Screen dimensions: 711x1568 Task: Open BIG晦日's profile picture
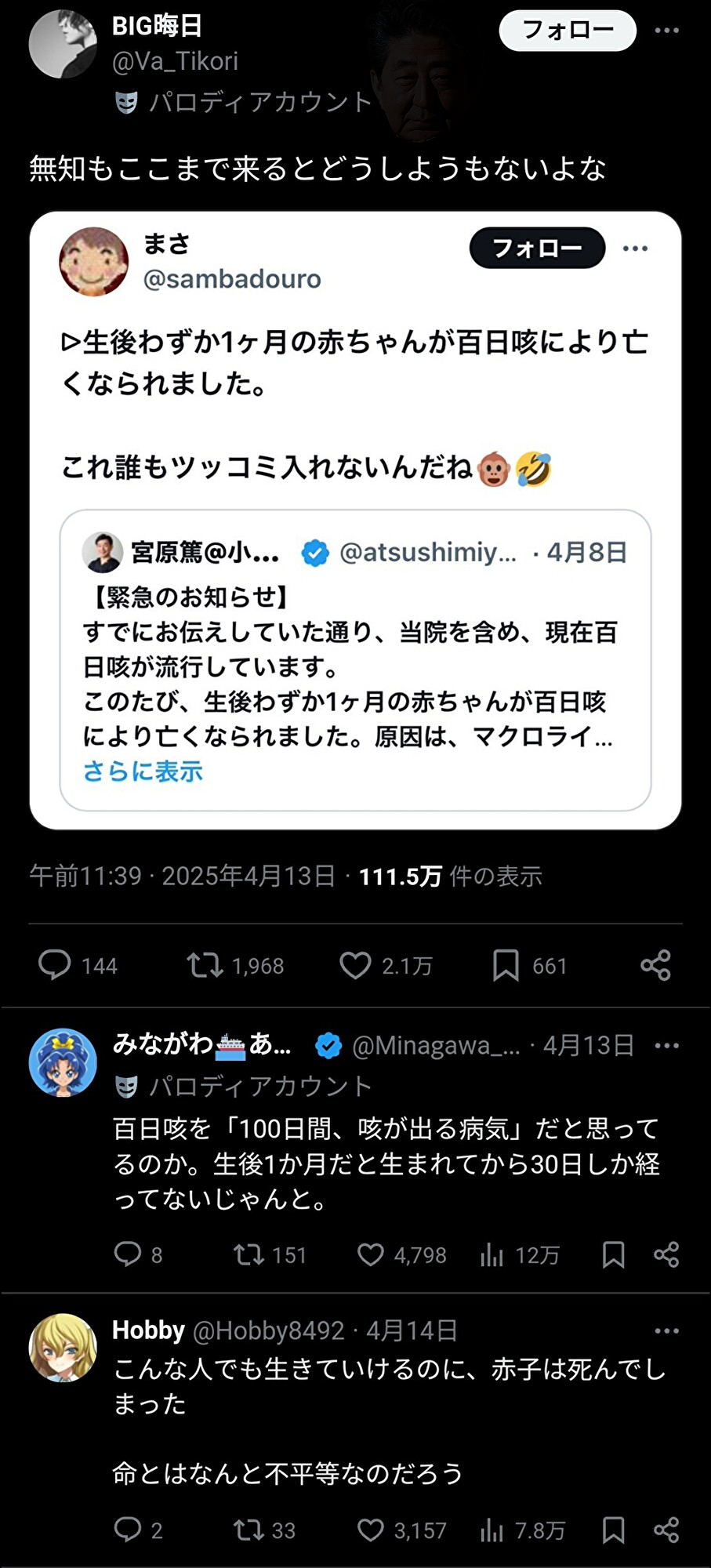click(63, 44)
